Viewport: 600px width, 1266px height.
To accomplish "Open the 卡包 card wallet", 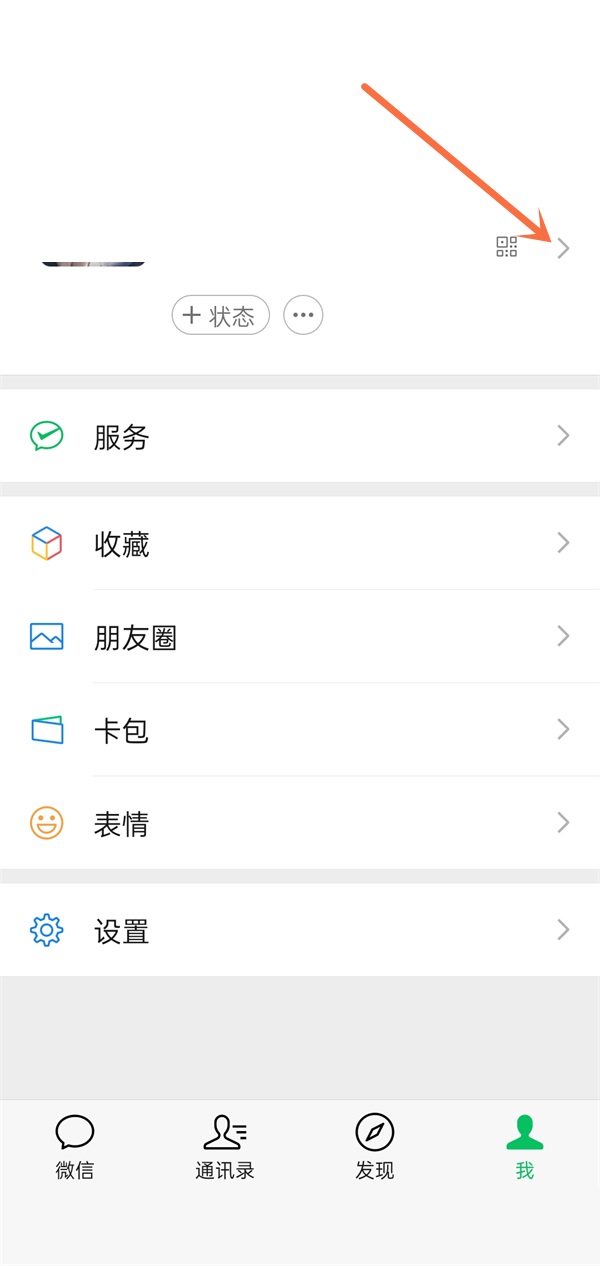I will (x=300, y=729).
